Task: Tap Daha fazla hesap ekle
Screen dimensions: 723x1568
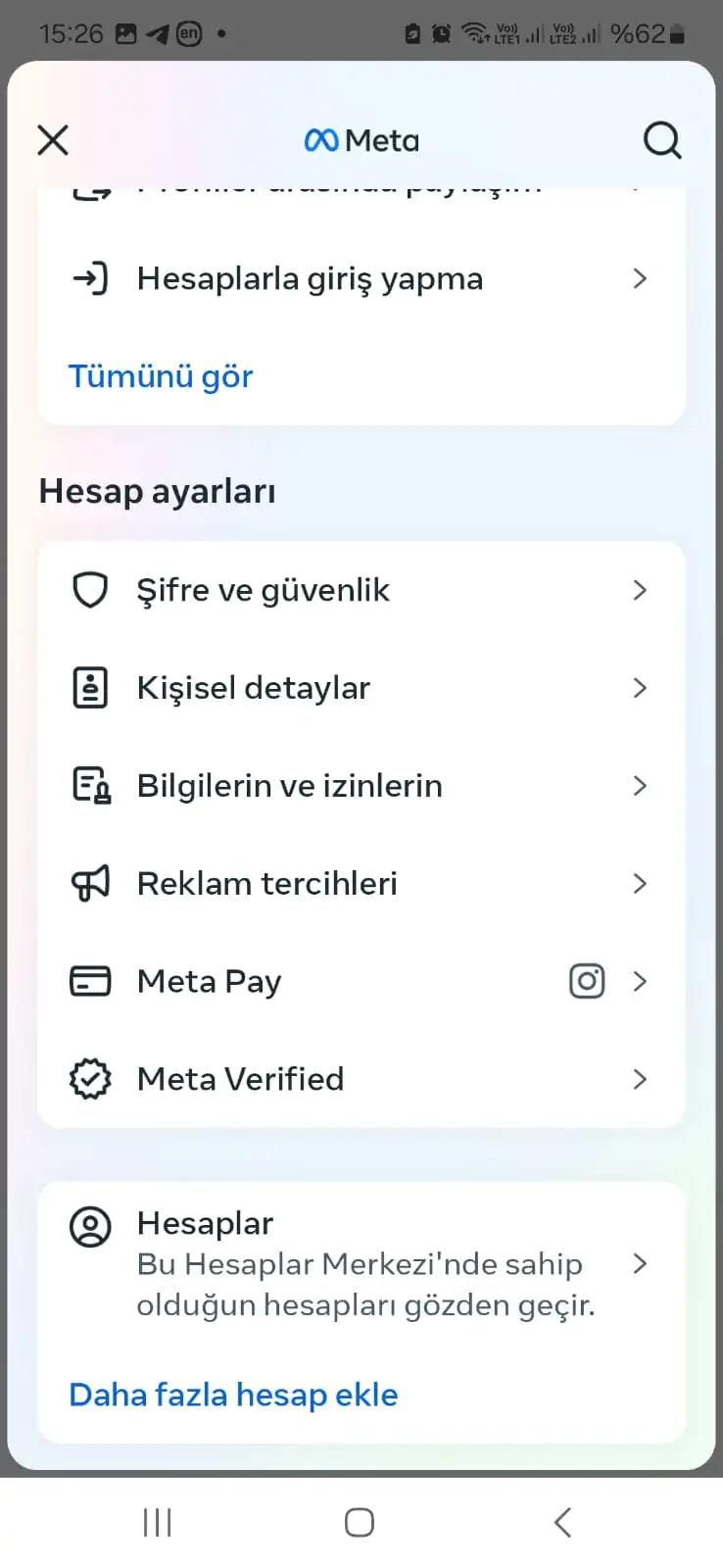Action: [x=233, y=1395]
